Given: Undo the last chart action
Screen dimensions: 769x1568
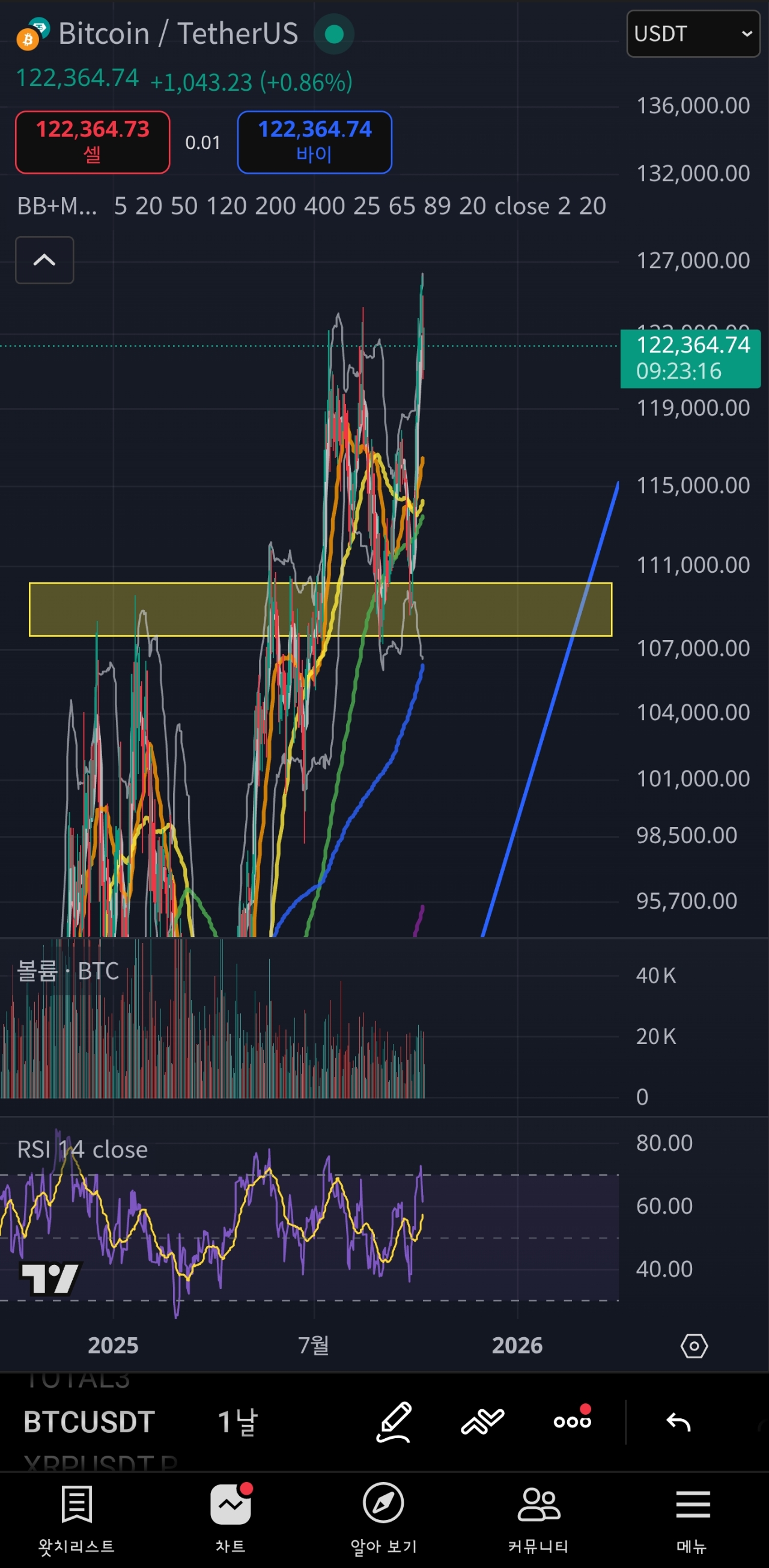Looking at the screenshot, I should [678, 1422].
